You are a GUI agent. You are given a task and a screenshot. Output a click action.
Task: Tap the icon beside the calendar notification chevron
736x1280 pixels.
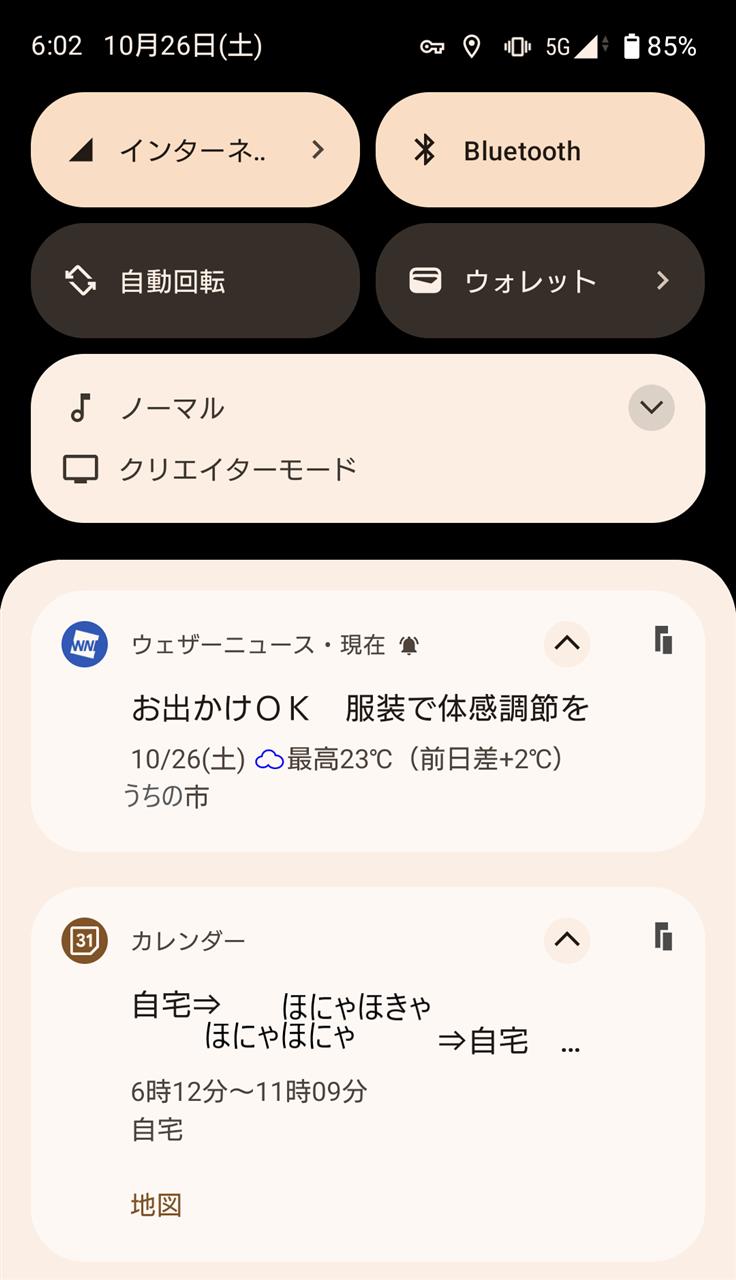click(663, 937)
